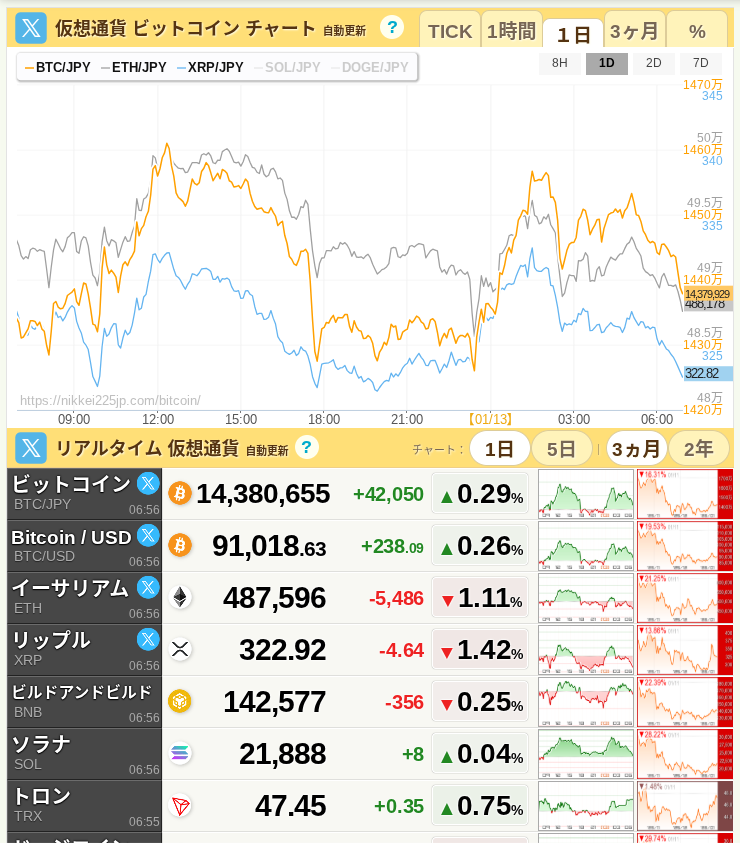Toggle the BTC/JPY line in the legend
The height and width of the screenshot is (843, 740).
tap(57, 68)
